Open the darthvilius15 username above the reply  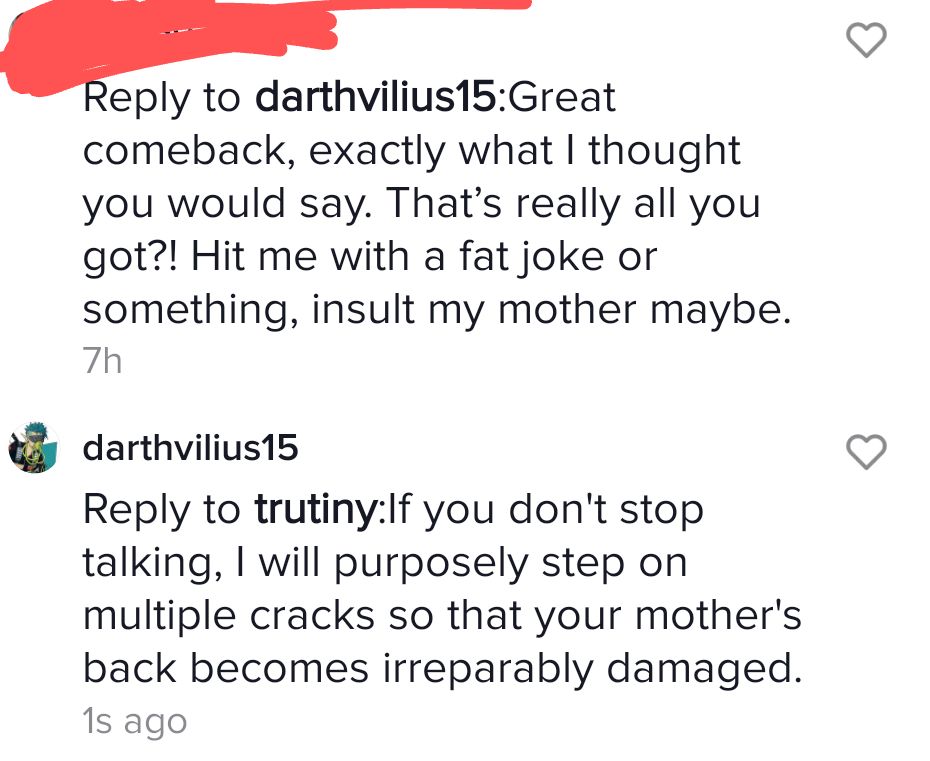tap(190, 448)
